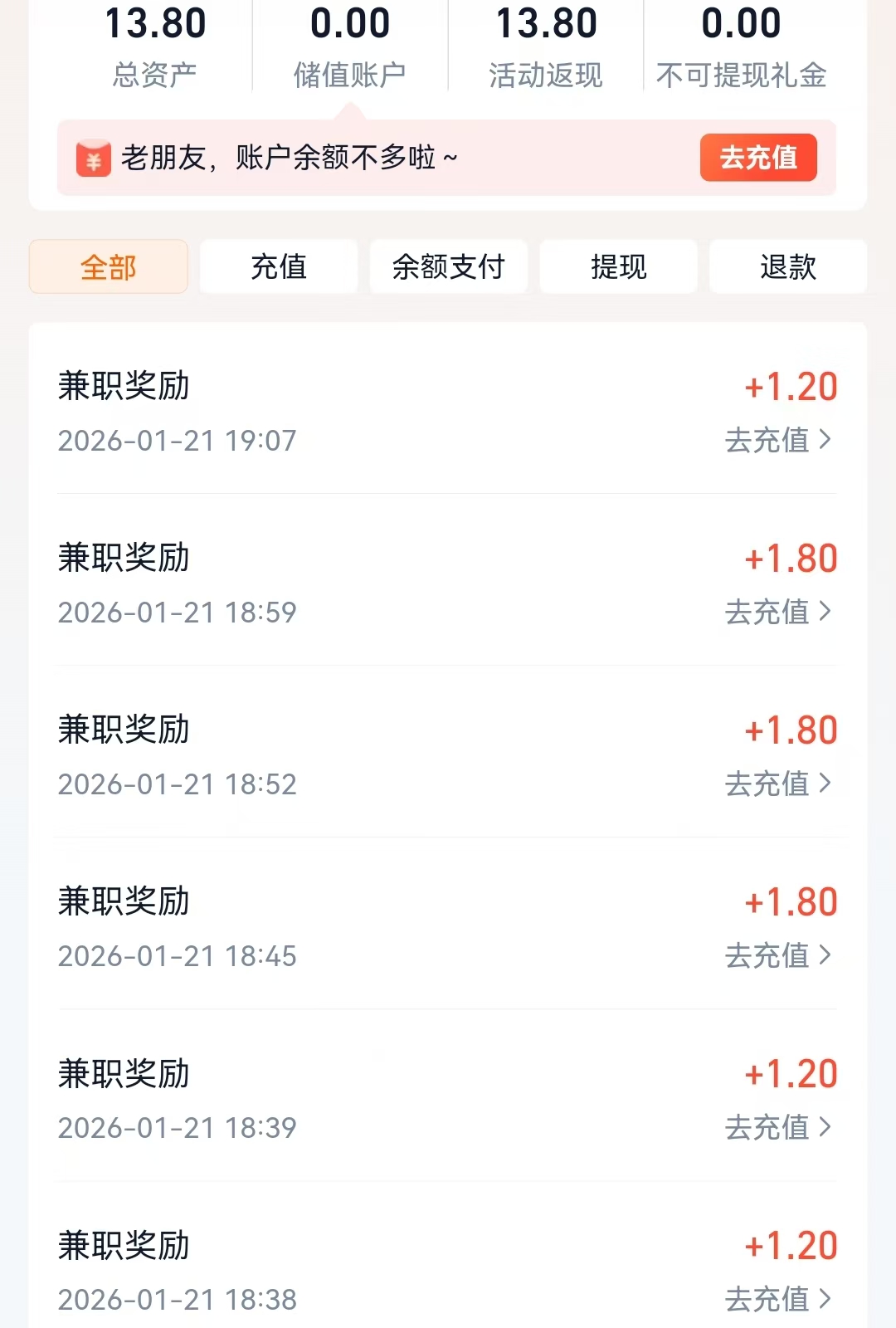The width and height of the screenshot is (896, 1328).
Task: Open 去充值 link for the 18:59 reward
Action: point(777,612)
